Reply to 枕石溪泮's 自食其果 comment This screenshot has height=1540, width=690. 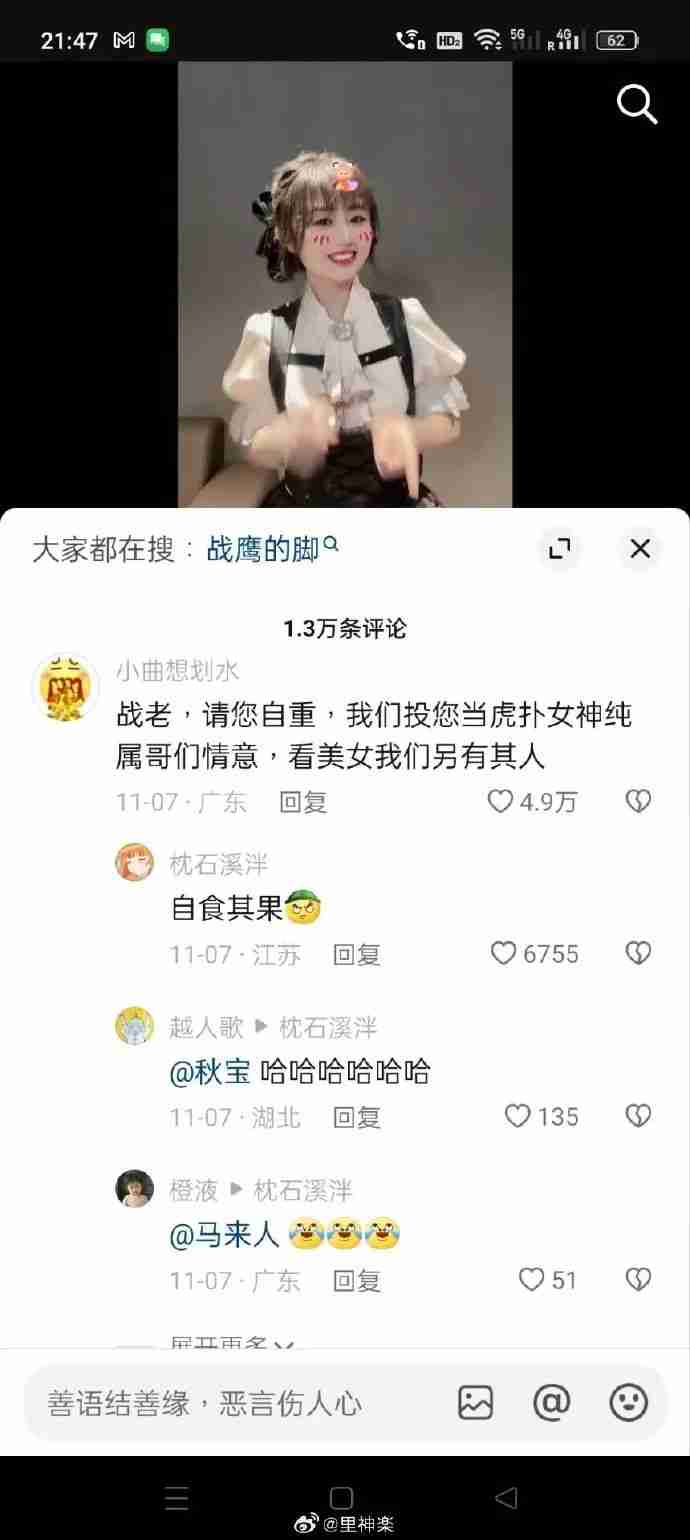point(357,954)
